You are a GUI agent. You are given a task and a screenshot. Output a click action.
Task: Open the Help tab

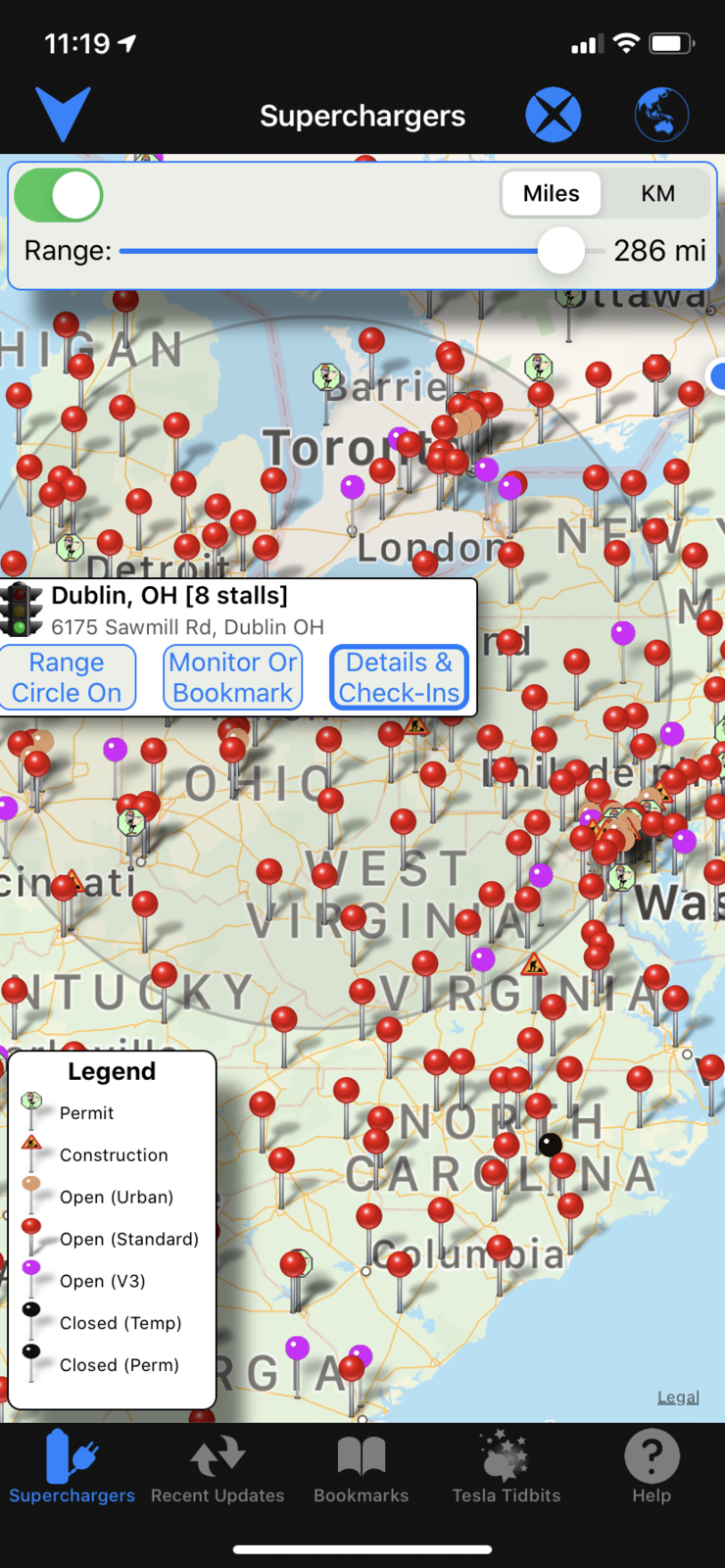point(652,1468)
